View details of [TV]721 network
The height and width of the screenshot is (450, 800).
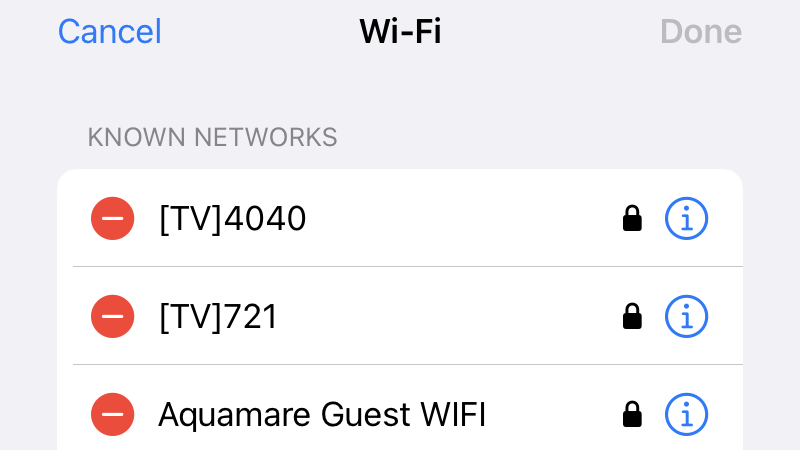(x=686, y=316)
